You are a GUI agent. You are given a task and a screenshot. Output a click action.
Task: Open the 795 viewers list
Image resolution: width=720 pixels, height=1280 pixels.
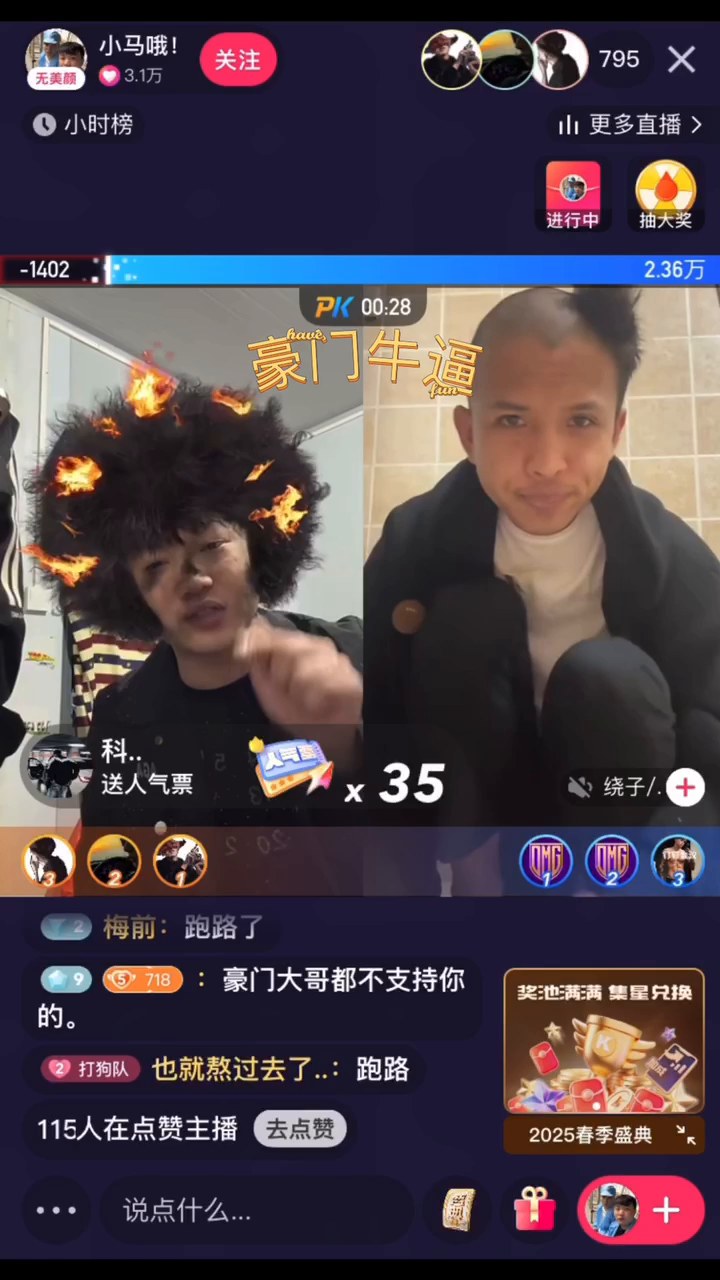point(619,59)
